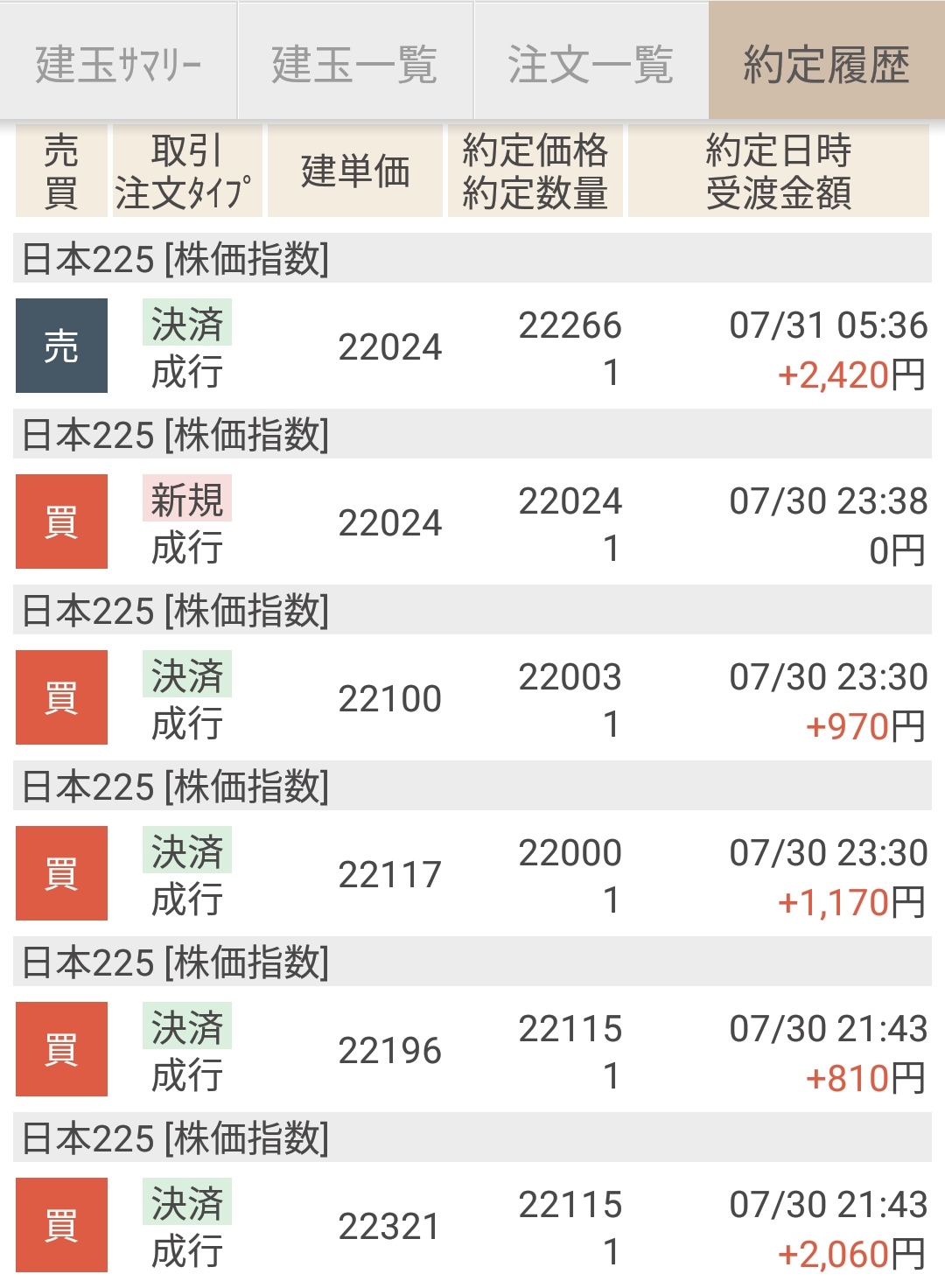The height and width of the screenshot is (1288, 945).
Task: Switch to the 建玉サマリー tab
Action: click(118, 63)
